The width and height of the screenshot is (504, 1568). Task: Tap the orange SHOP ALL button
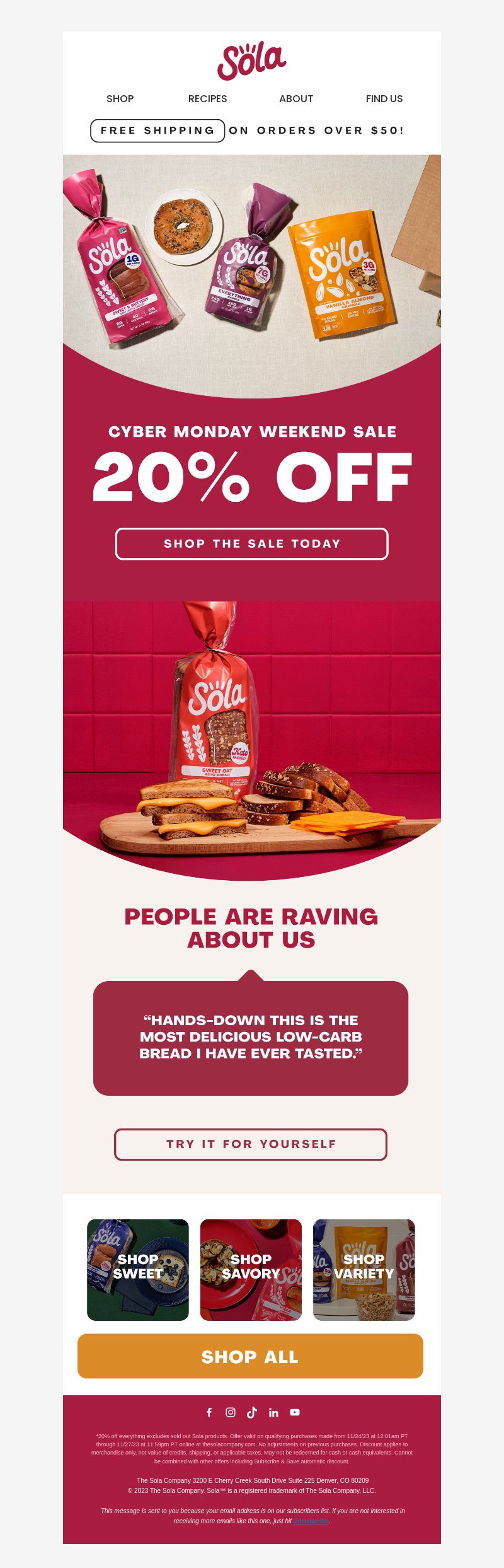pyautogui.click(x=250, y=1356)
